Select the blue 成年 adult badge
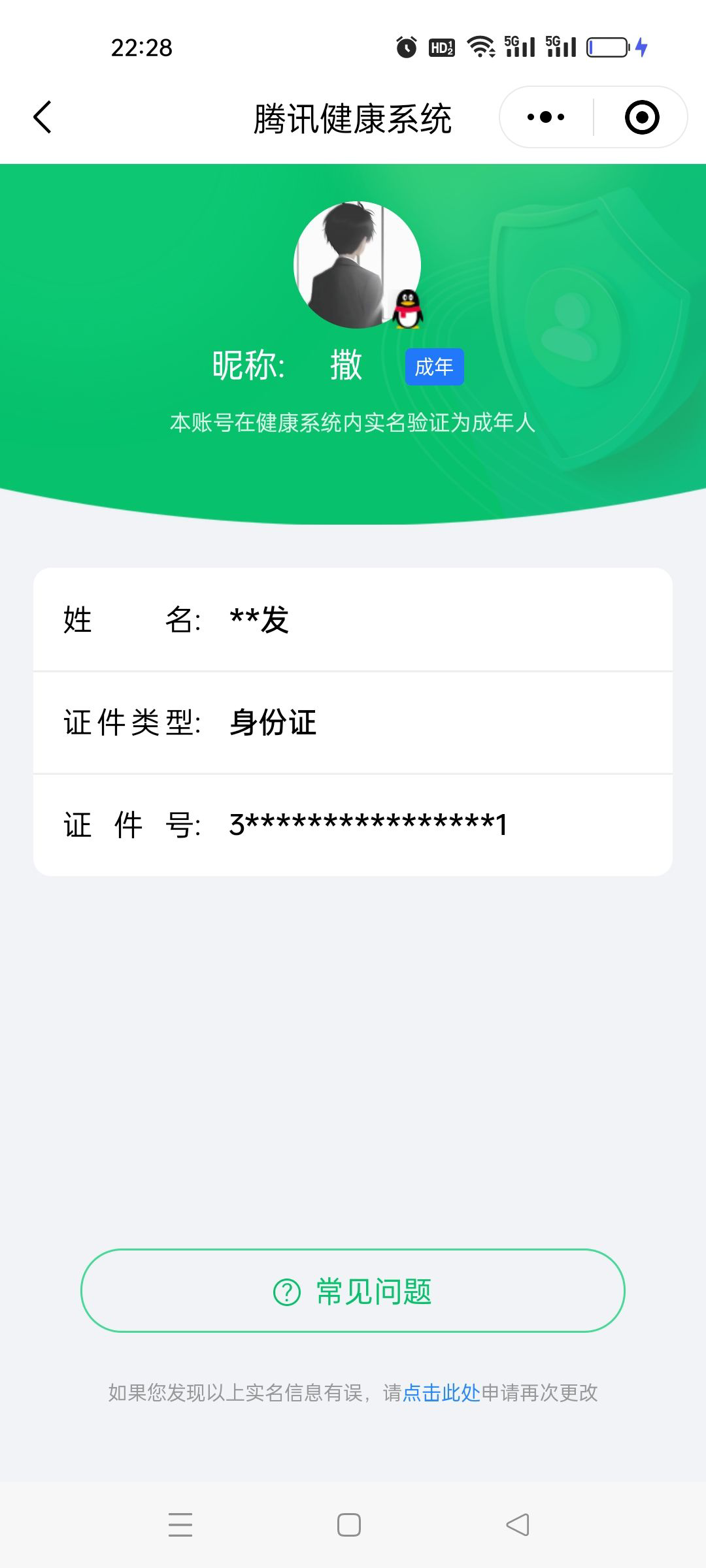The width and height of the screenshot is (706, 1568). tap(435, 367)
